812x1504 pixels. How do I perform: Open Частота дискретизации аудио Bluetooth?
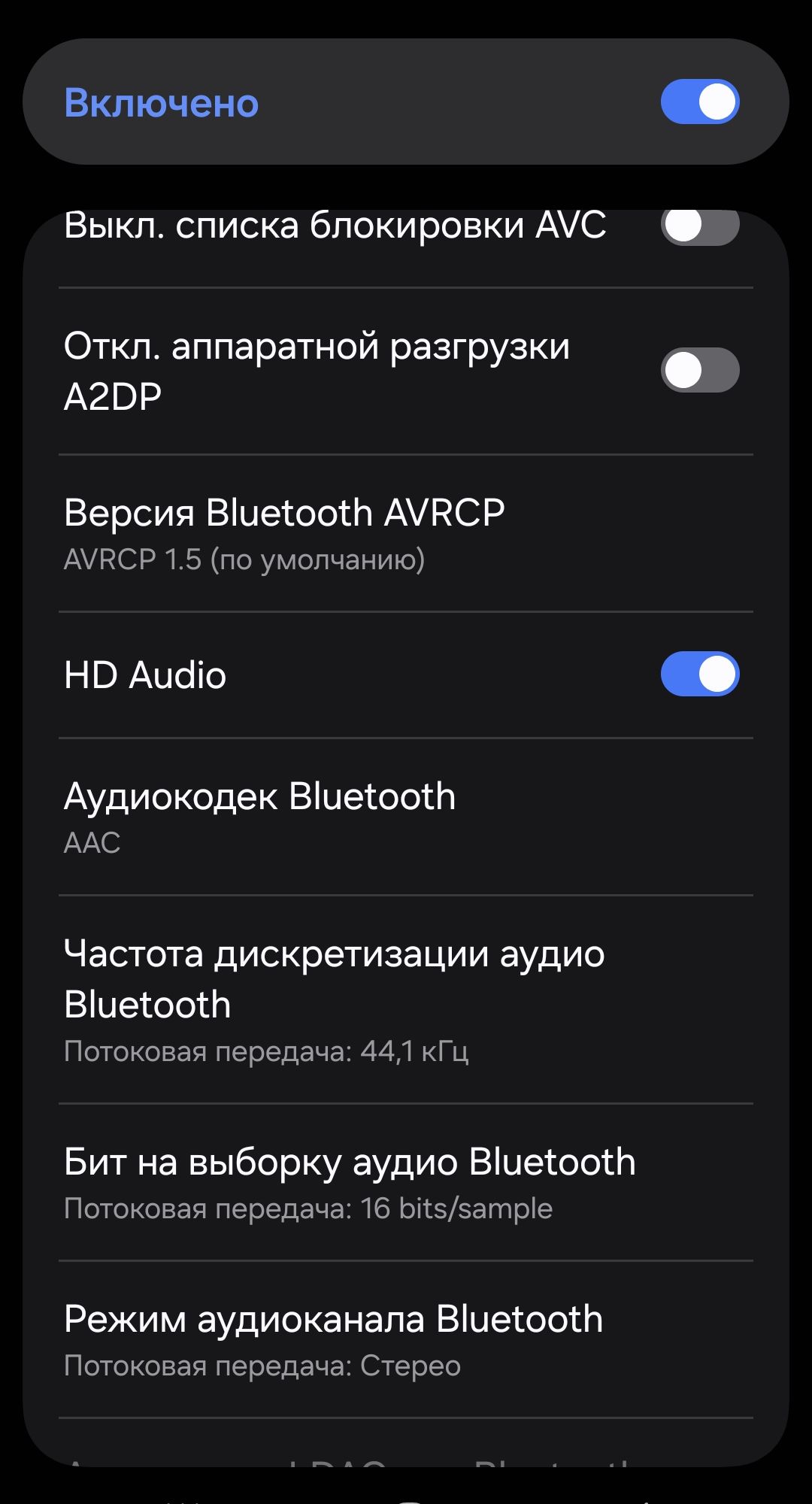406,1000
